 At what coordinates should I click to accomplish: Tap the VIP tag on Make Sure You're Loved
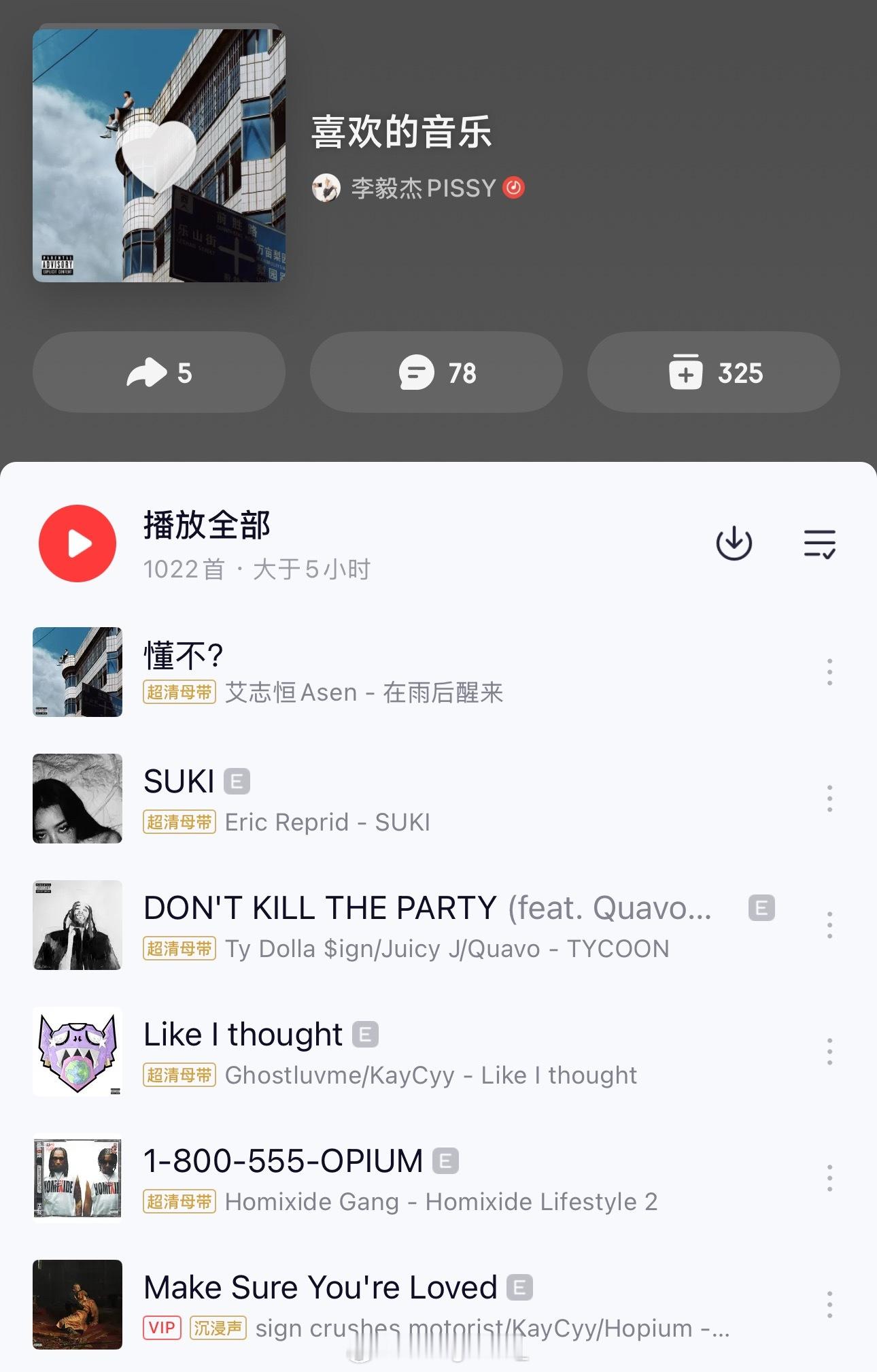(162, 1328)
